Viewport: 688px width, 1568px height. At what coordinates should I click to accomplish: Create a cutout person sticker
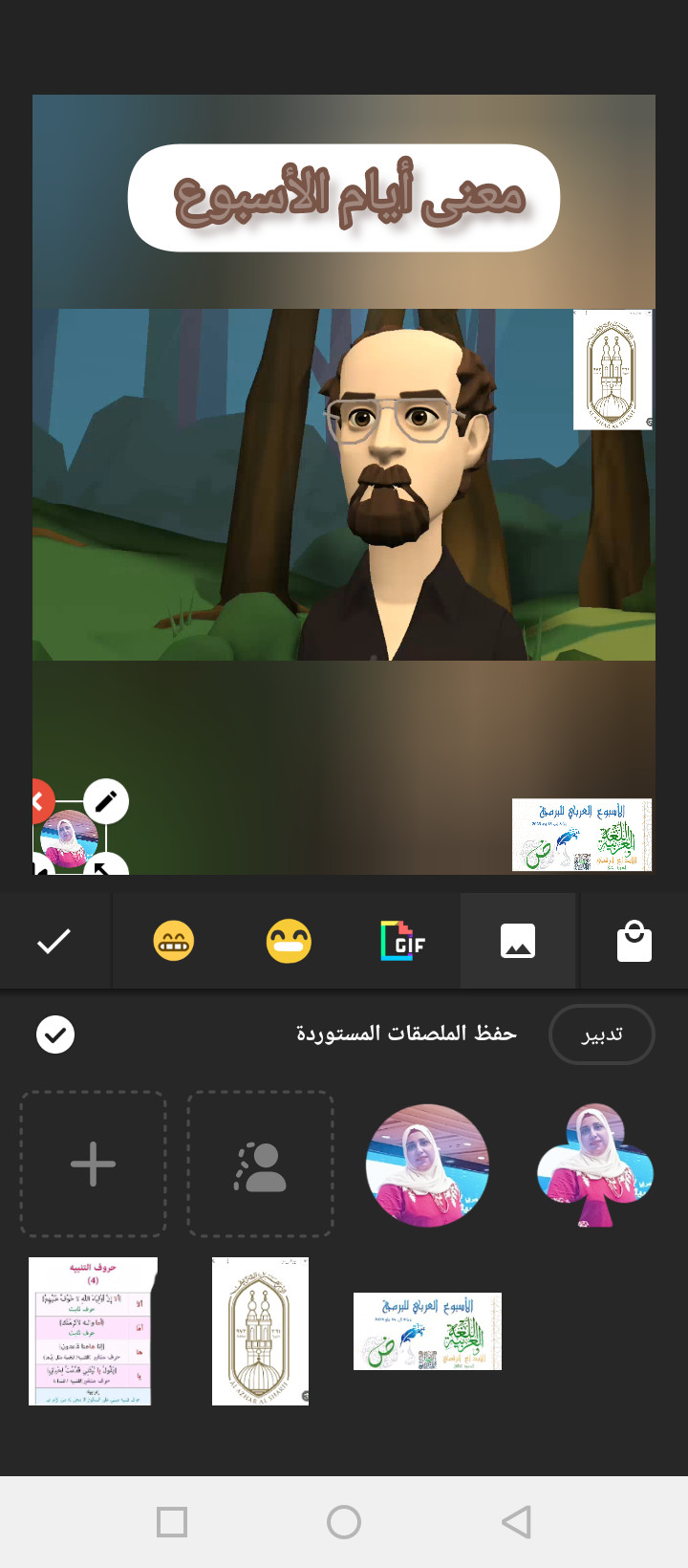(x=260, y=1164)
